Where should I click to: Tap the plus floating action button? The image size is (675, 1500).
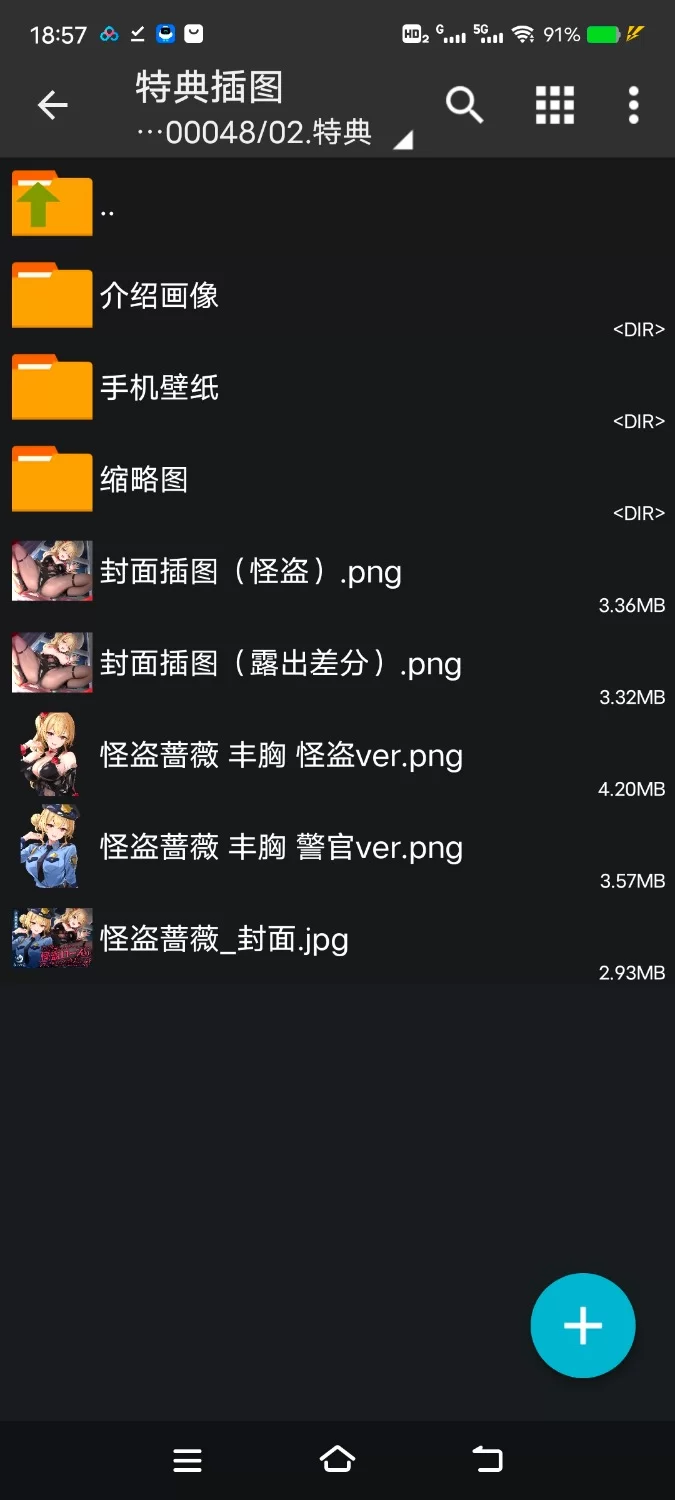pyautogui.click(x=583, y=1326)
